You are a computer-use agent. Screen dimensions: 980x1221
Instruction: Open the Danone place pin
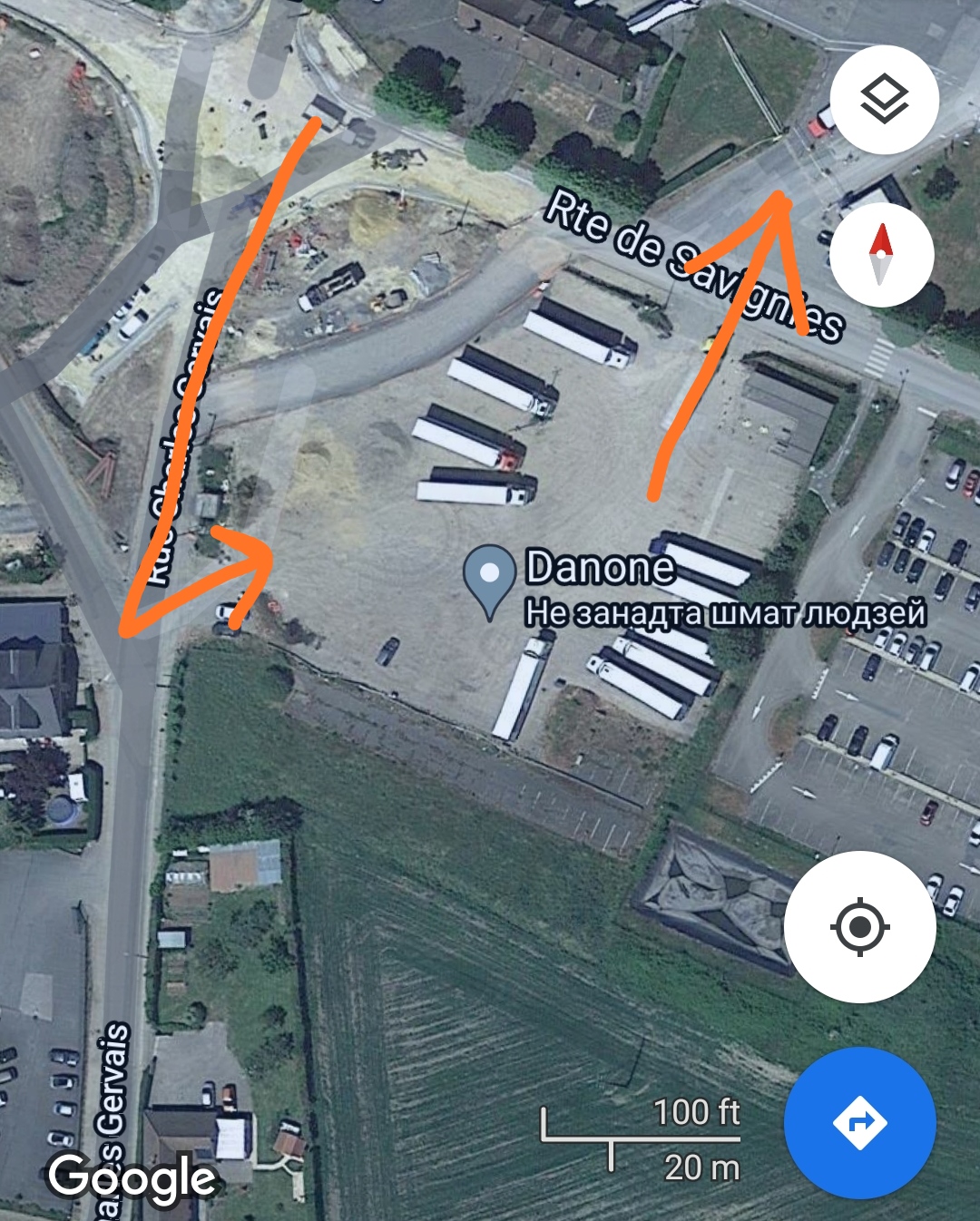pyautogui.click(x=489, y=577)
